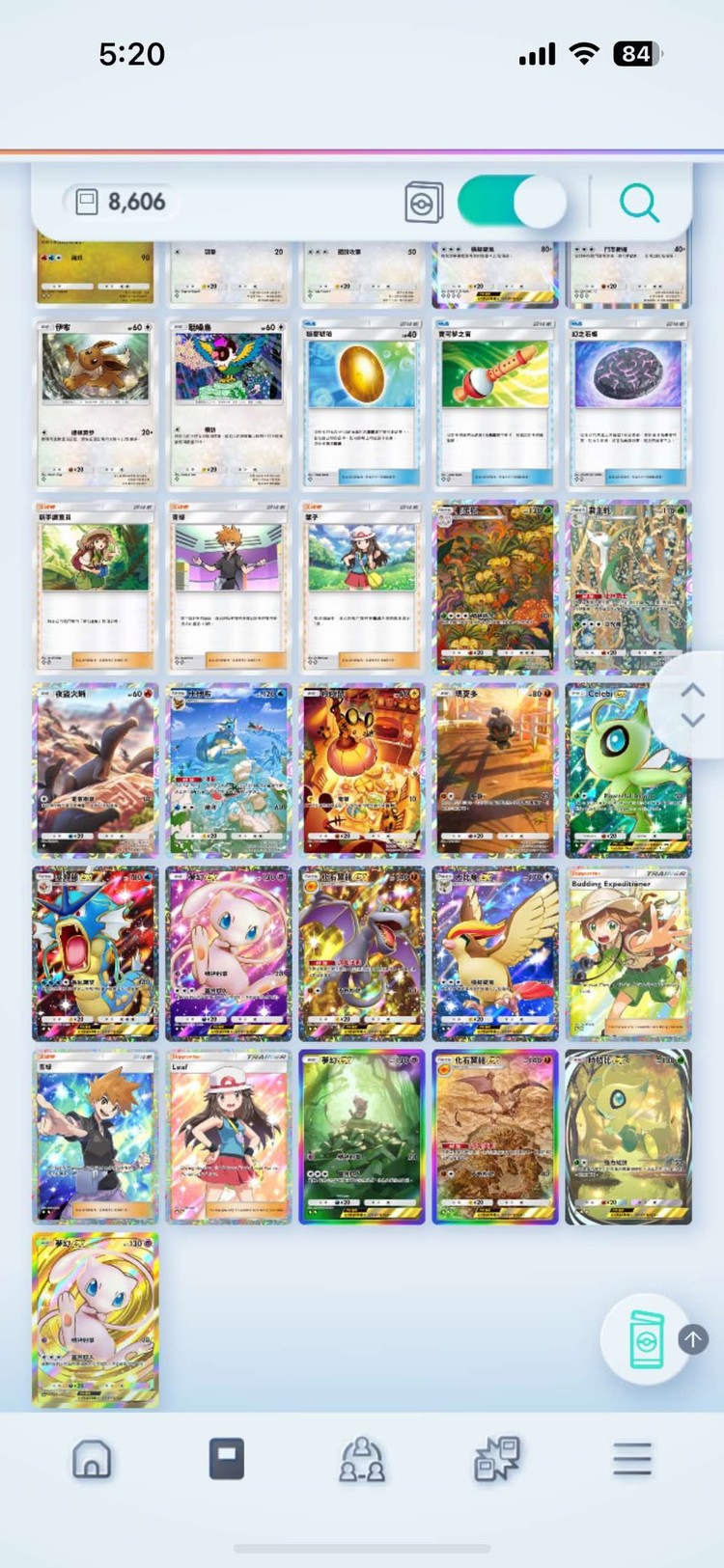Jump back to top with arrow button
The height and width of the screenshot is (1568, 724).
coord(692,1338)
